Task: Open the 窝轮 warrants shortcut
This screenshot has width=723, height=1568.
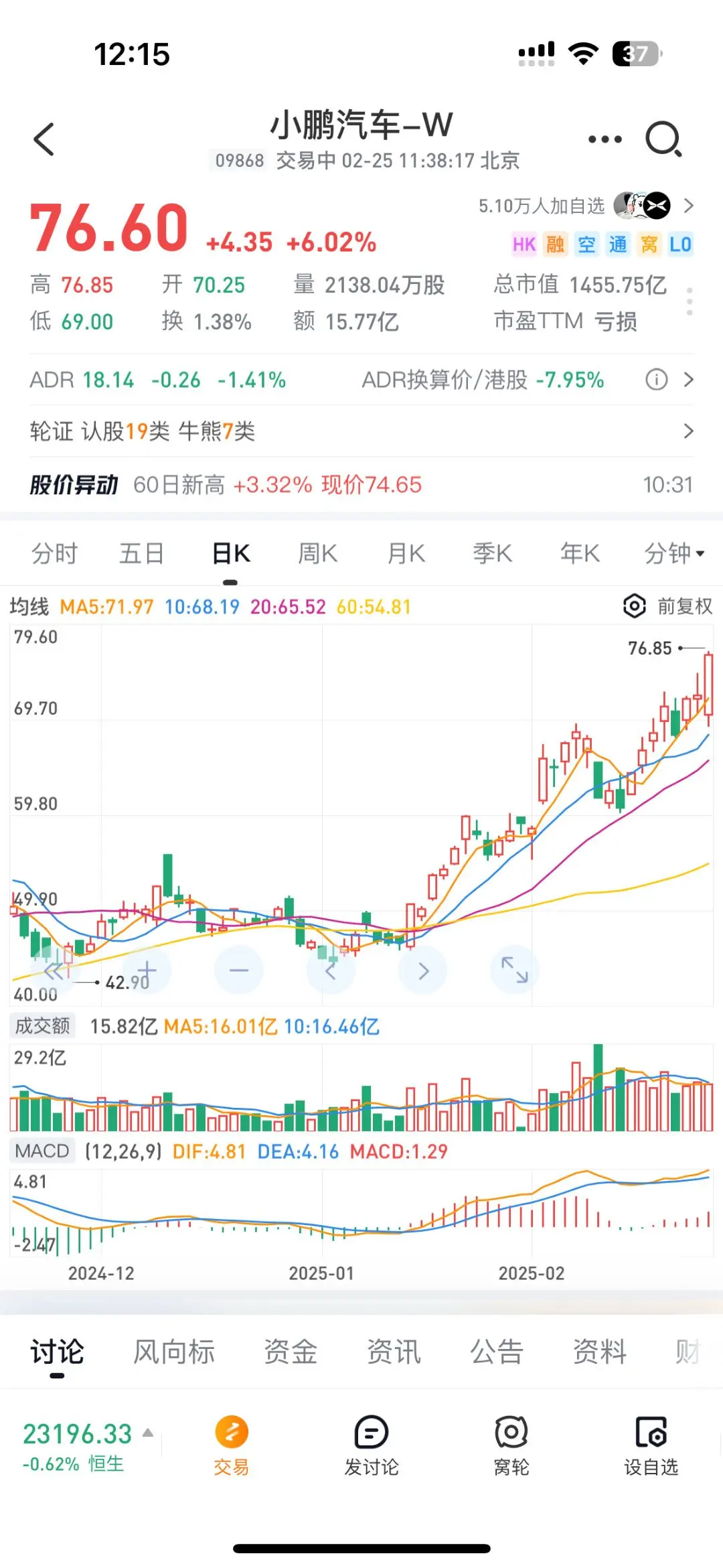Action: pyautogui.click(x=511, y=1447)
